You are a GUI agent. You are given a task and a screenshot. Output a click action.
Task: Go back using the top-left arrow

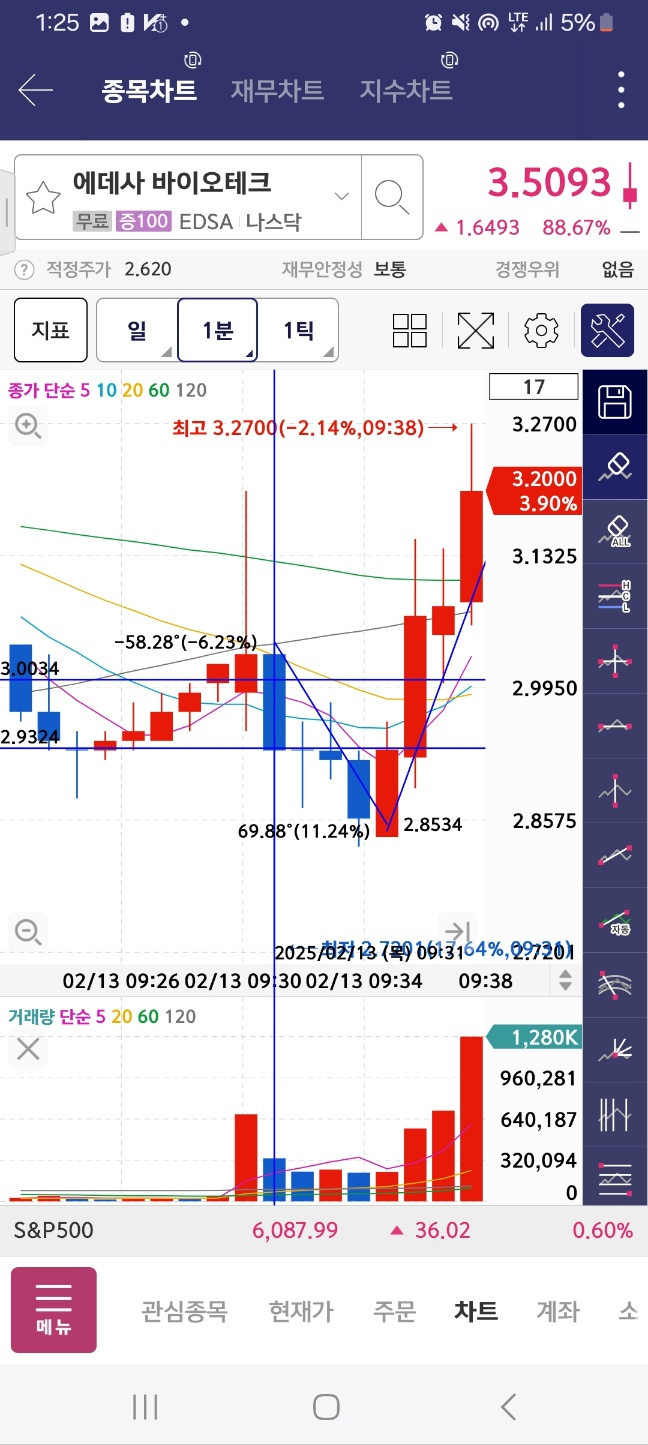tap(35, 91)
